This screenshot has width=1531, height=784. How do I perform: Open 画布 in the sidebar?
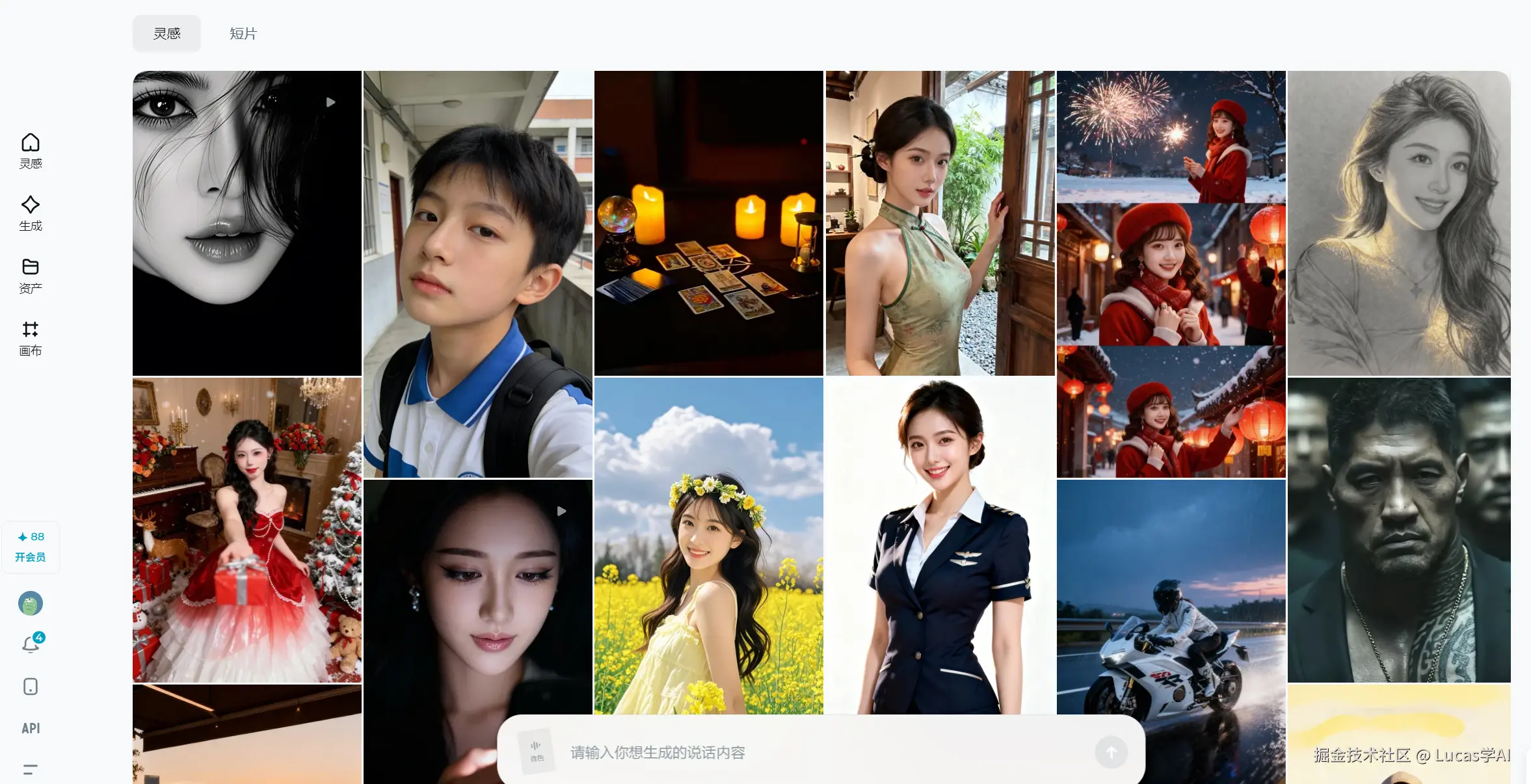pyautogui.click(x=31, y=338)
